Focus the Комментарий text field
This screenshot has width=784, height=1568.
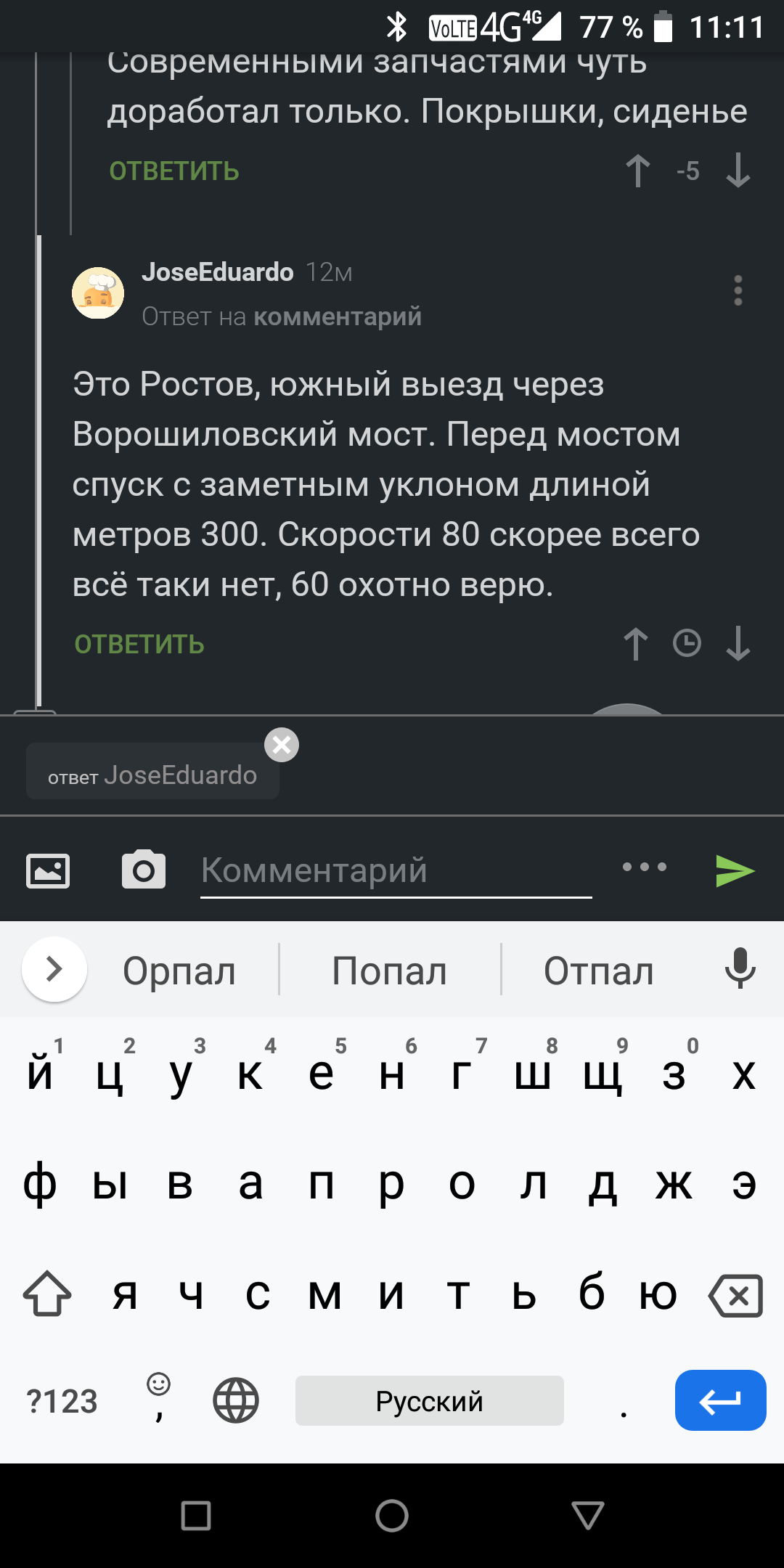pos(396,870)
